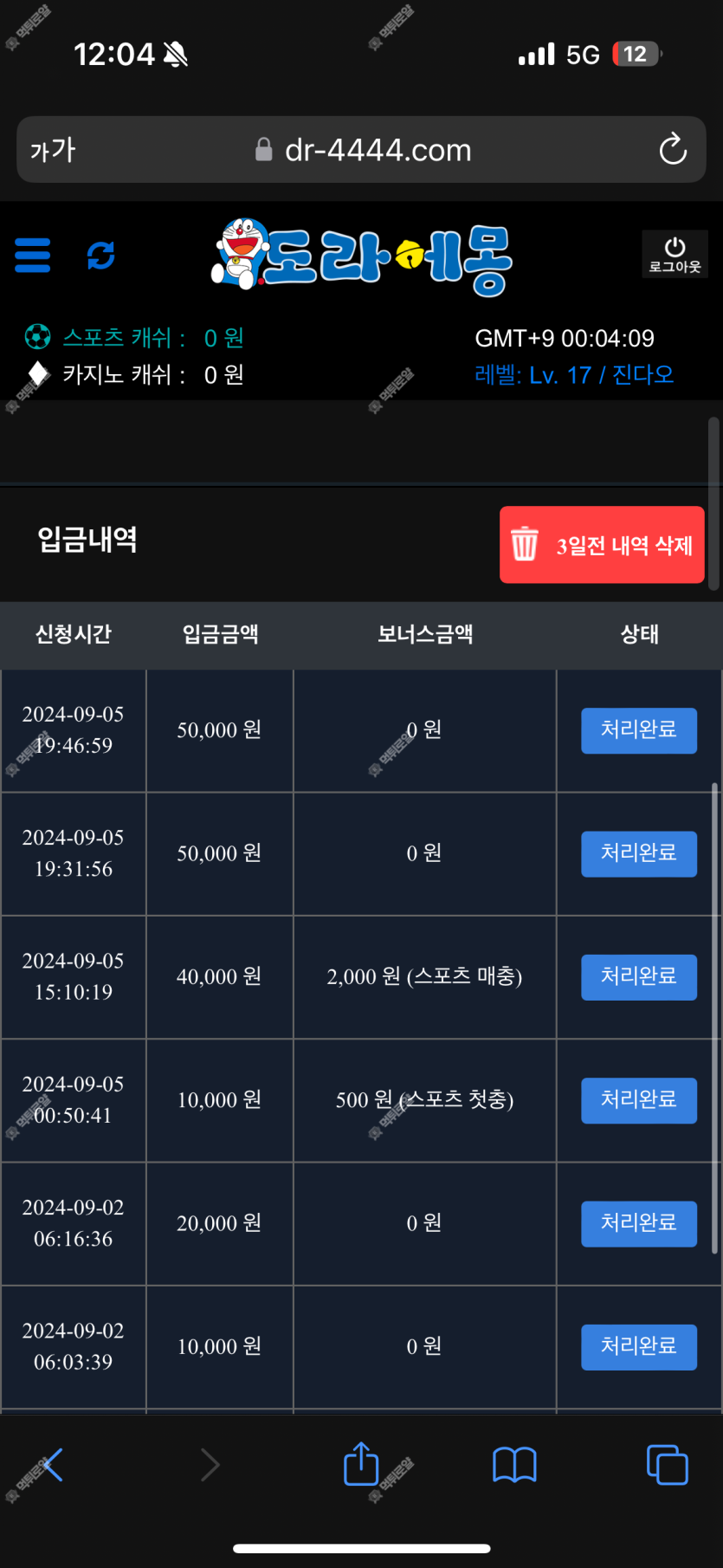Reload the page in Safari
Screen dimensions: 723x1568
[673, 149]
